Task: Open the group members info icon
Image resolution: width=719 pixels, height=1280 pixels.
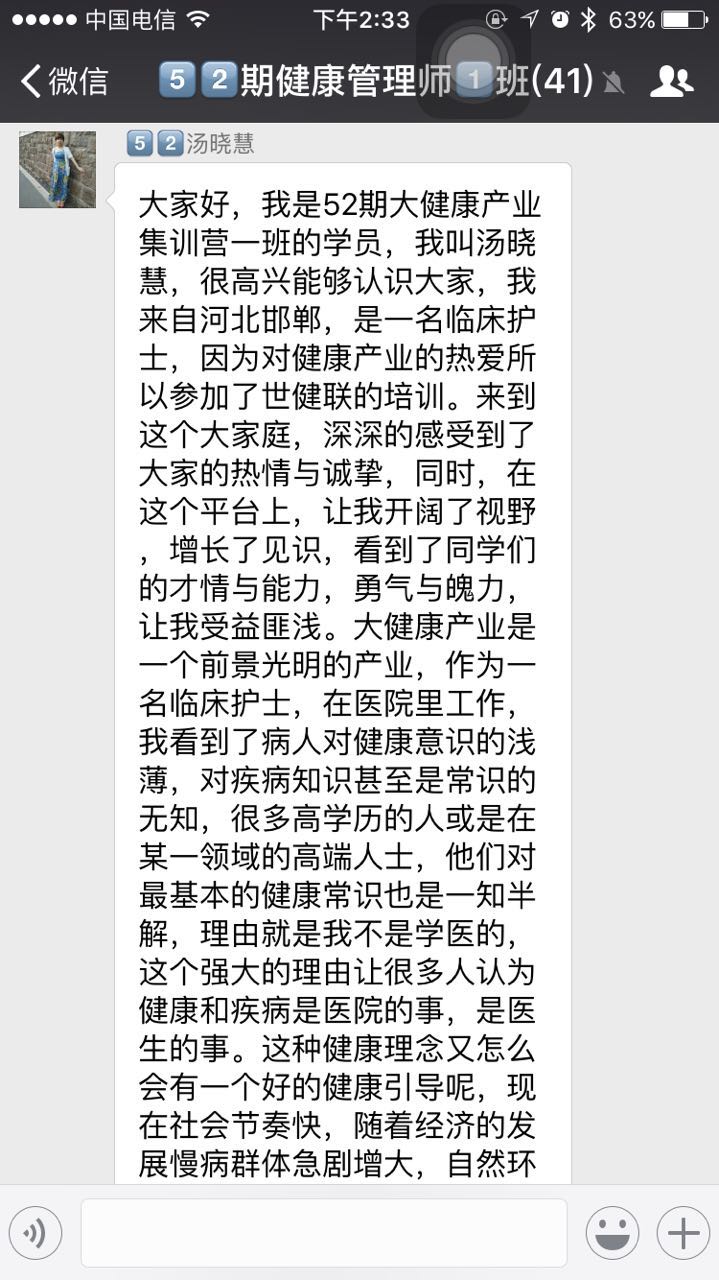Action: [671, 81]
